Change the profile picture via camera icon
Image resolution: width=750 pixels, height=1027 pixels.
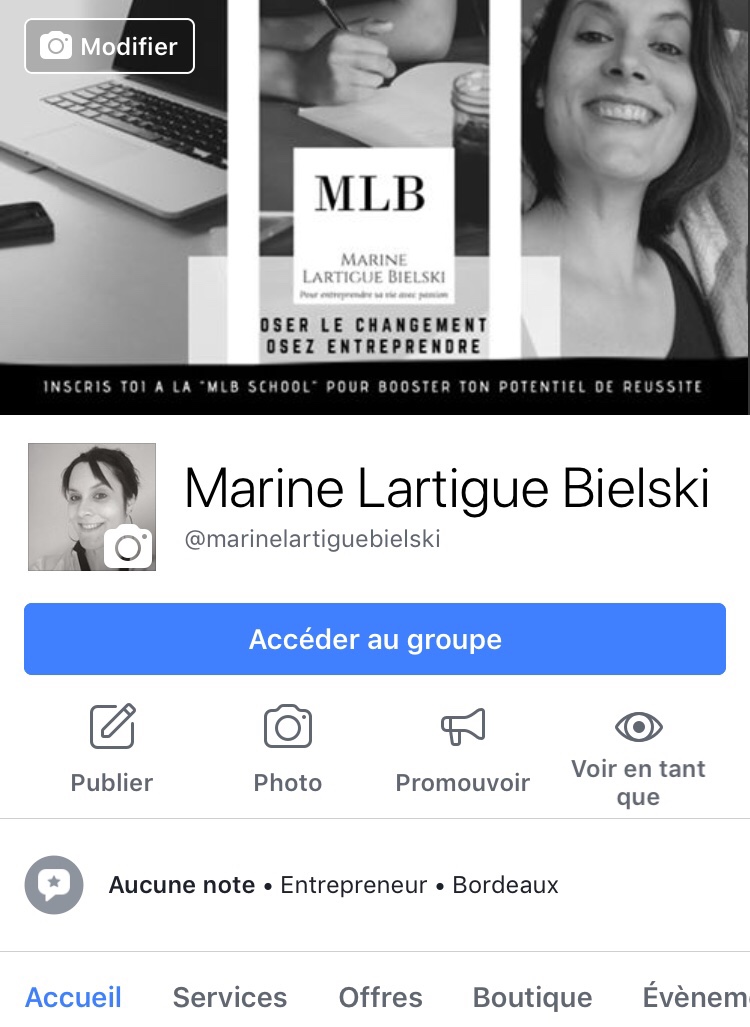click(x=129, y=546)
